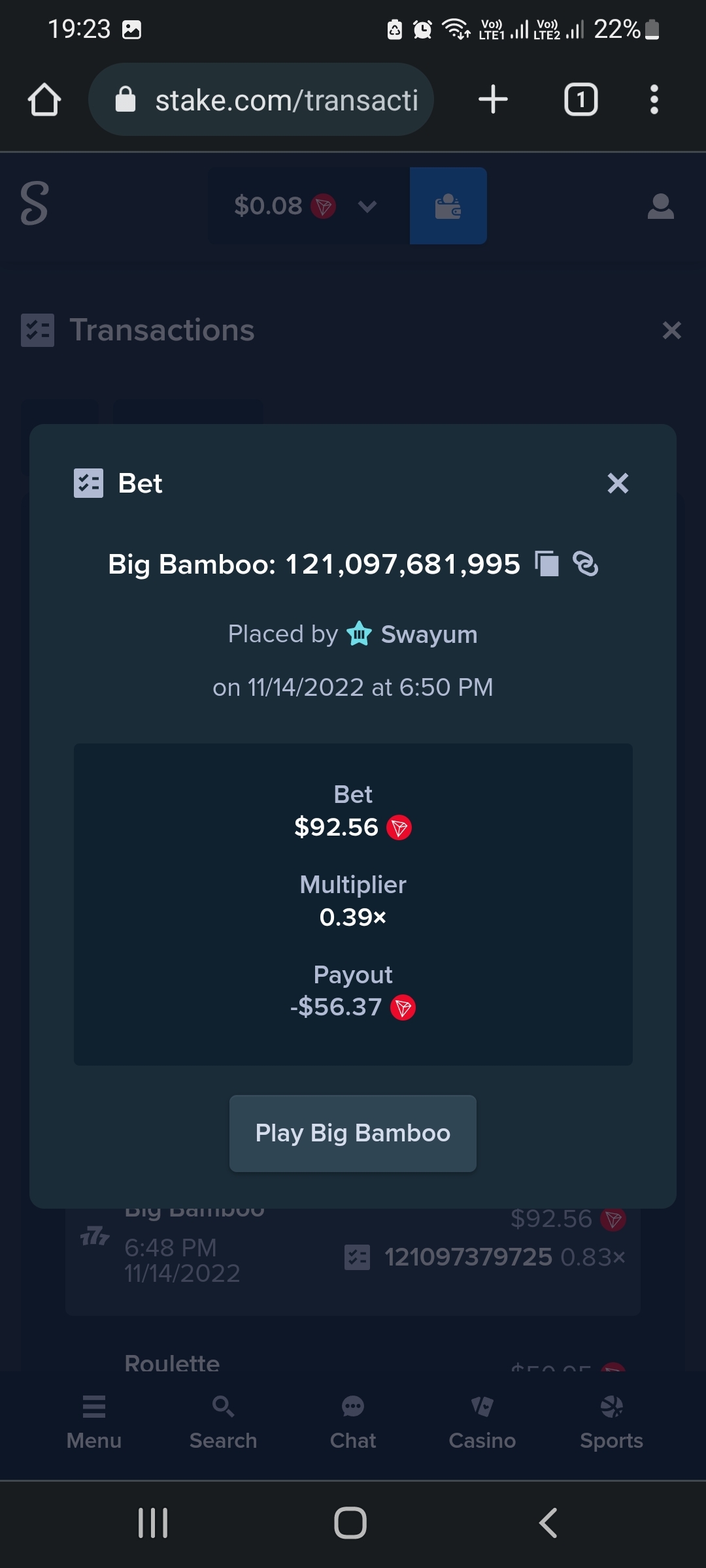Show the open tabs switcher
Screen dimensions: 706x1568
pyautogui.click(x=580, y=100)
